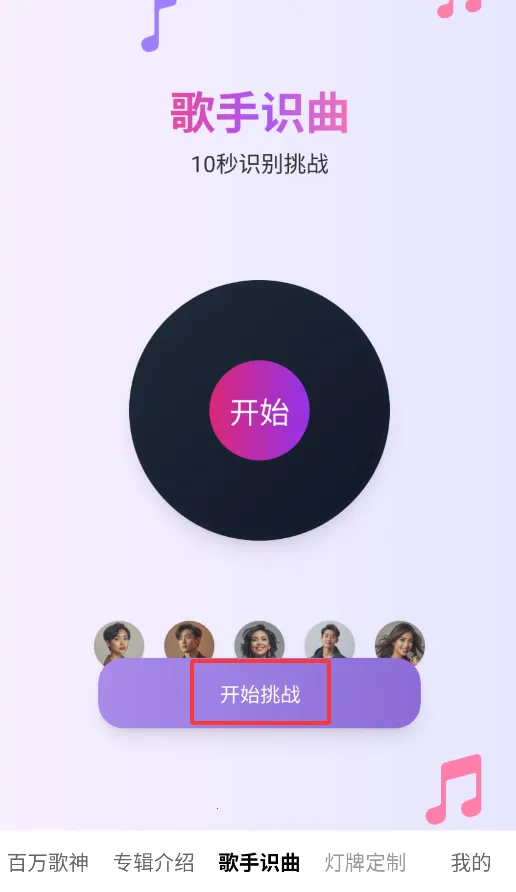Tap the 开始 button on the vinyl record
Screen dimensions: 516x892
(259, 410)
